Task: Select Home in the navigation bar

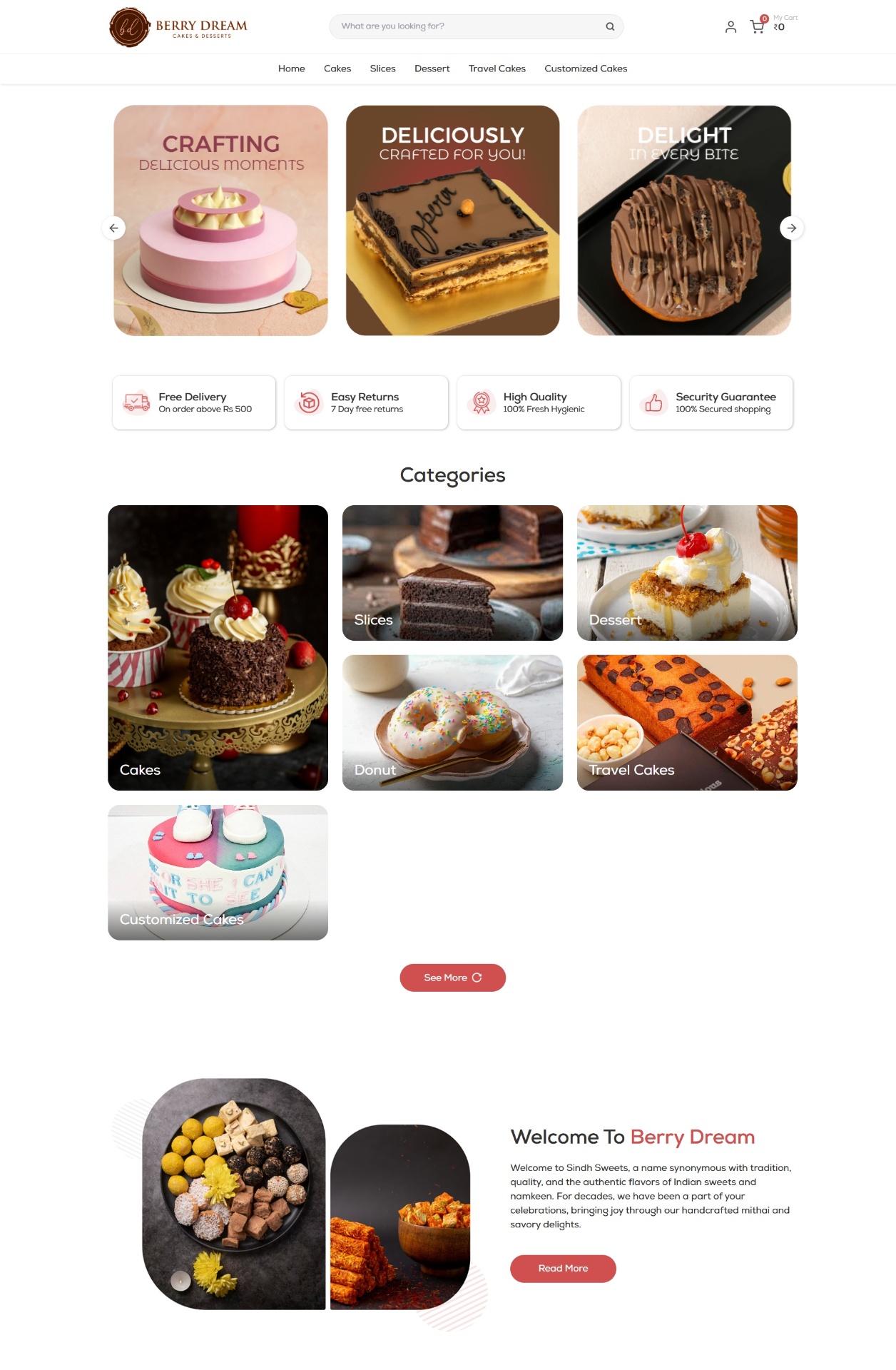Action: [291, 68]
